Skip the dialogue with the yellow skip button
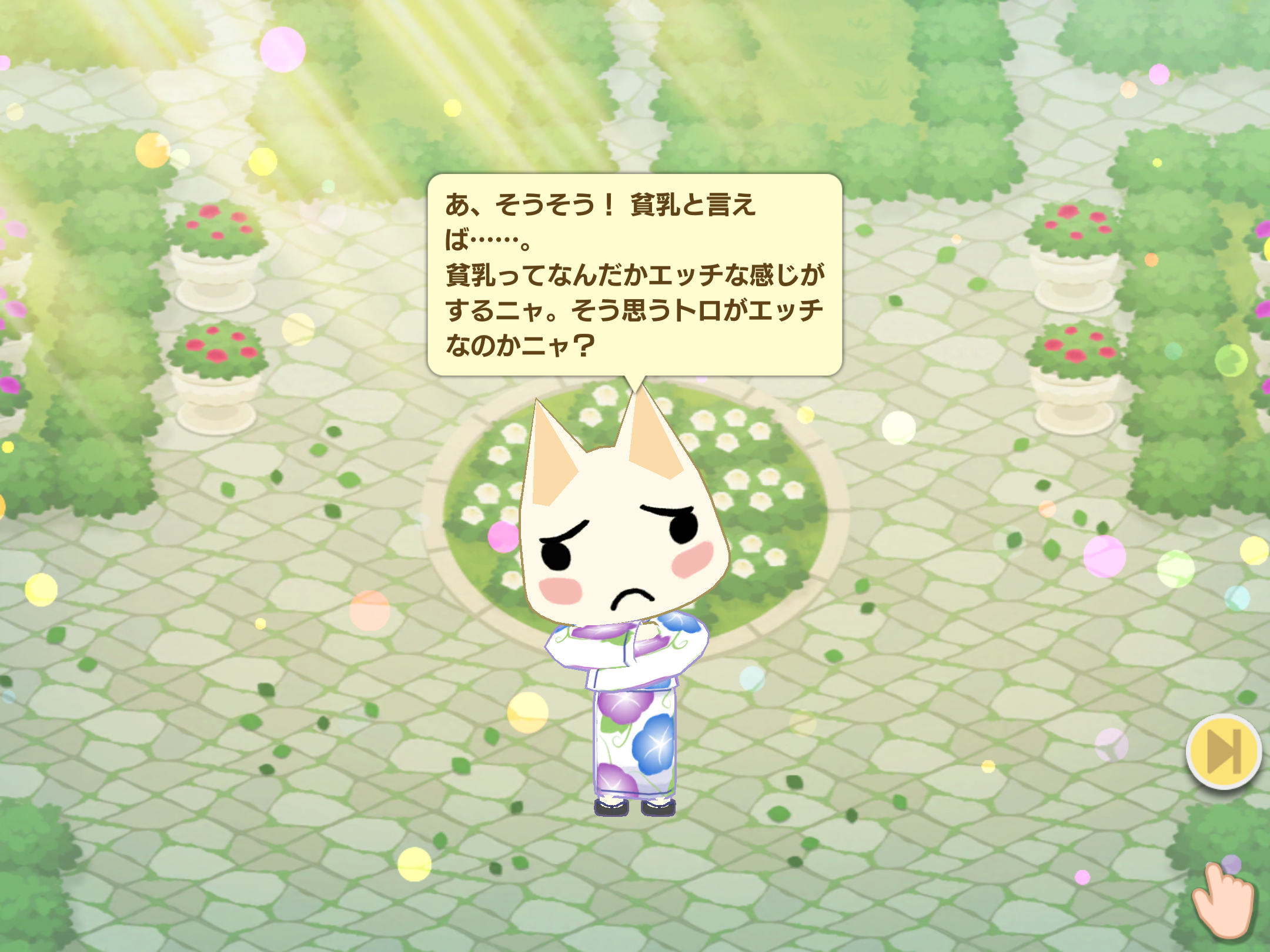This screenshot has width=1270, height=952. pyautogui.click(x=1223, y=751)
